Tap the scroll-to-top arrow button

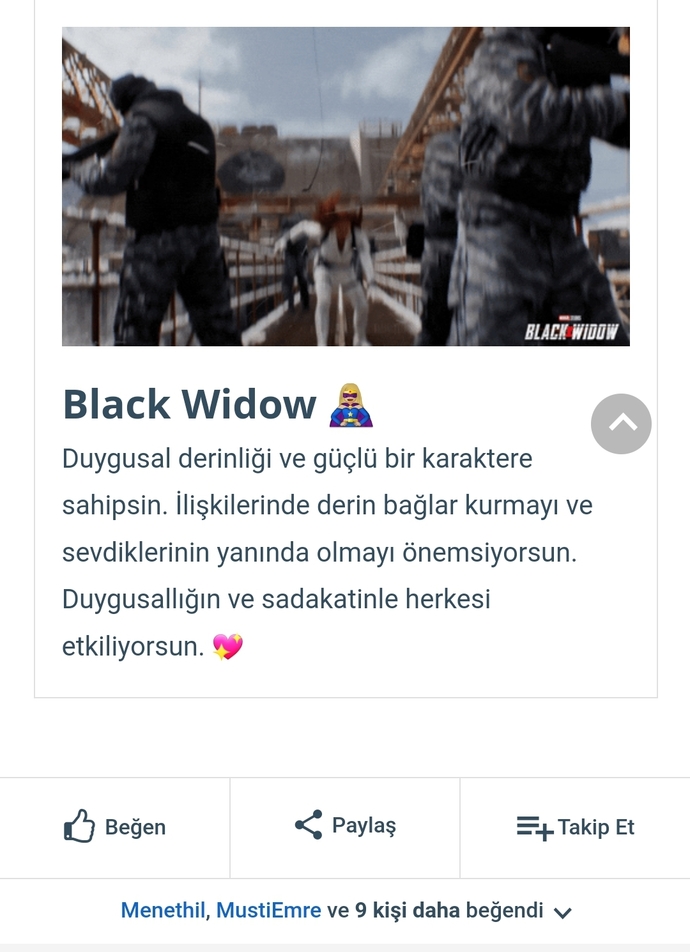(x=621, y=424)
